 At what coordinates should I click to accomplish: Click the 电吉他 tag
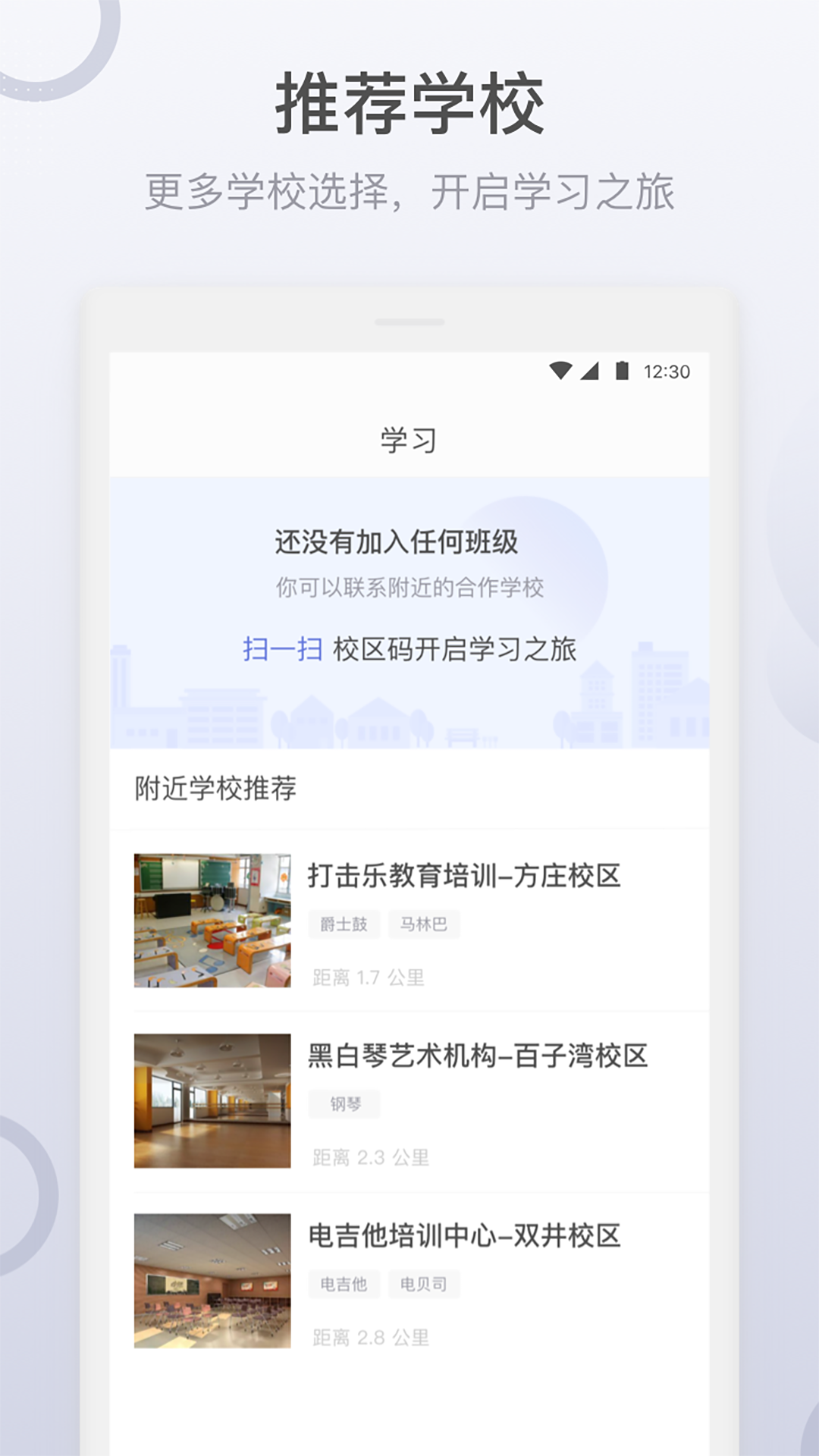343,1283
